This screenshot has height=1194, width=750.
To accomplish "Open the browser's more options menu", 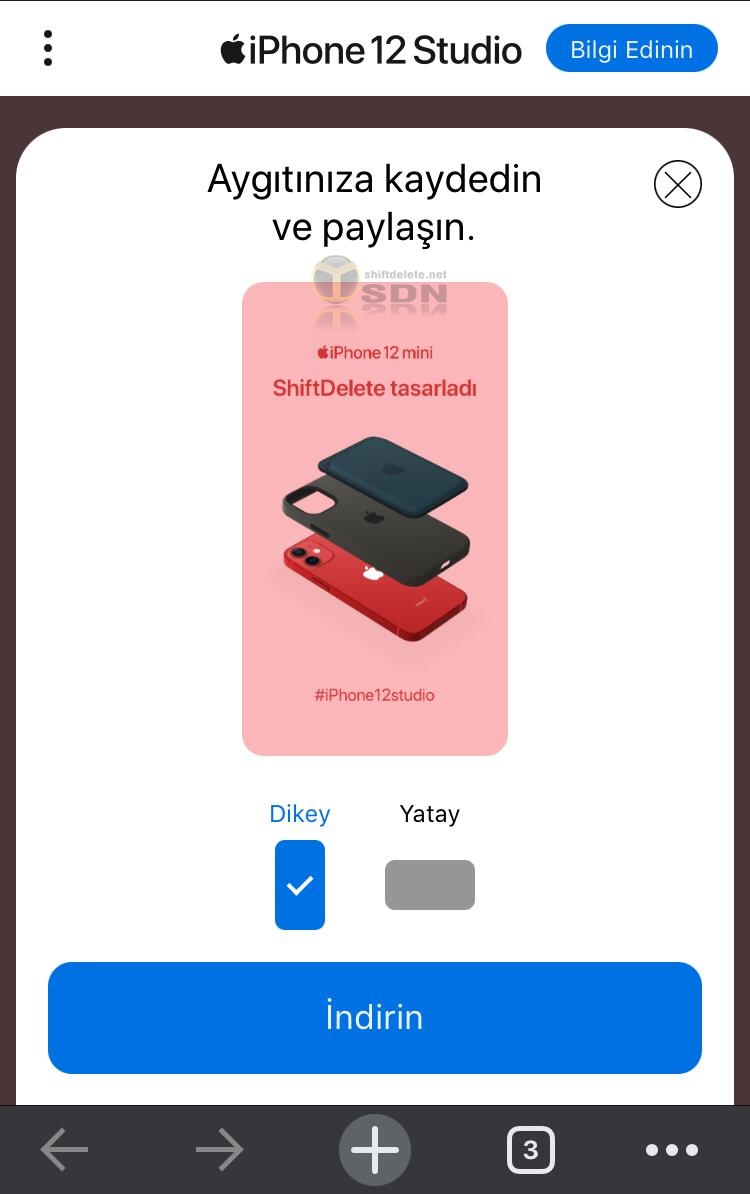I will pos(672,1150).
